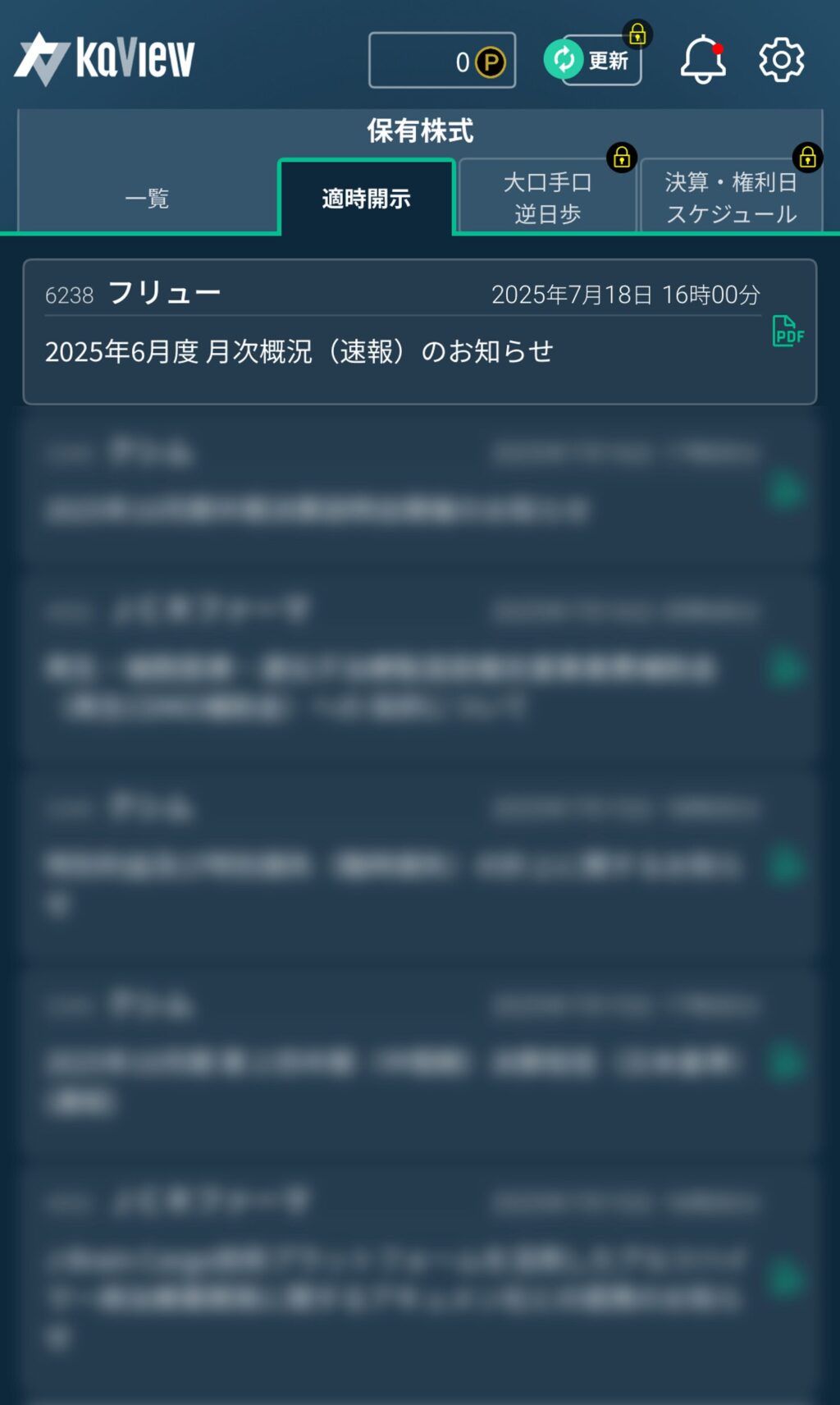Open the 決算・権利日 スケジュール tab

click(x=731, y=197)
